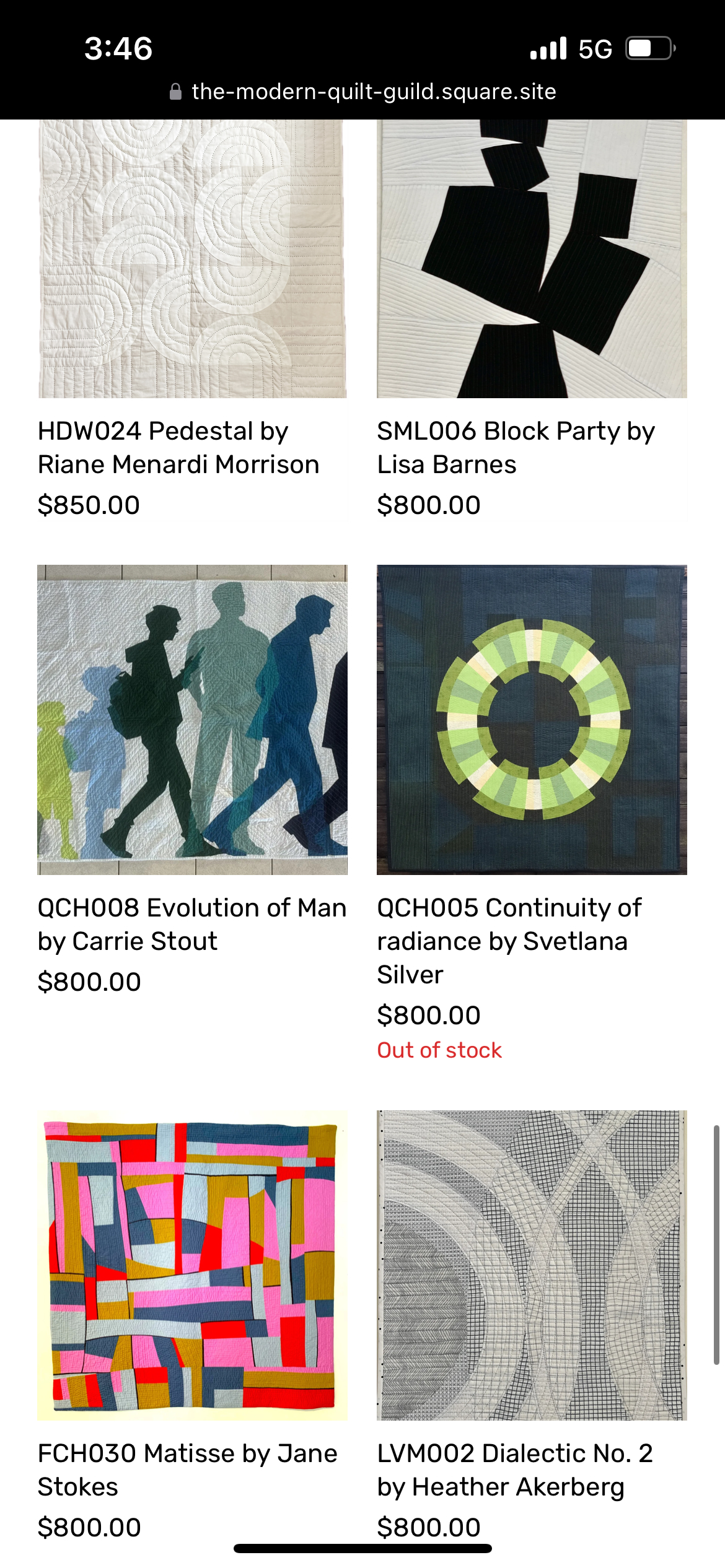Open title link Block Party by Lisa Barnes

[x=516, y=447]
